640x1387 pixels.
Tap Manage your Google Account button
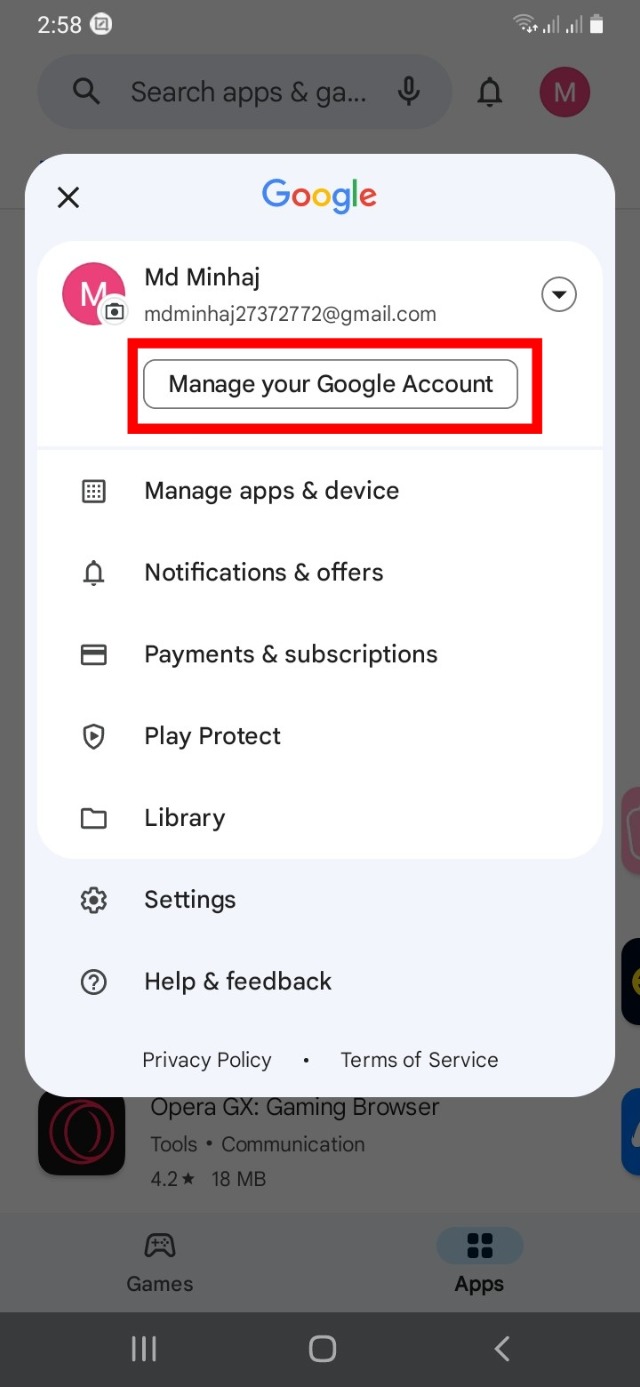tap(331, 384)
